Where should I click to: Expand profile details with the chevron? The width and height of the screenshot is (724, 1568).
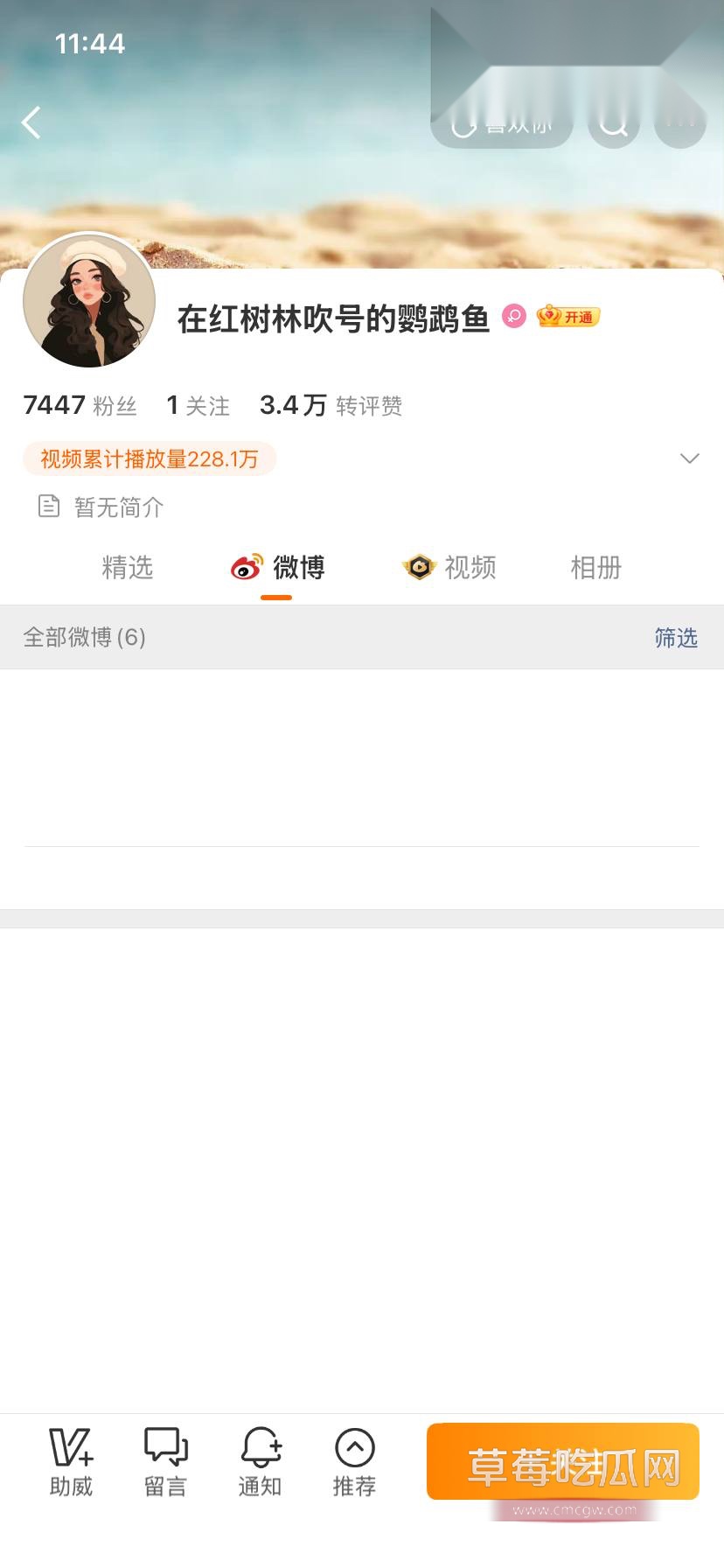(x=690, y=458)
